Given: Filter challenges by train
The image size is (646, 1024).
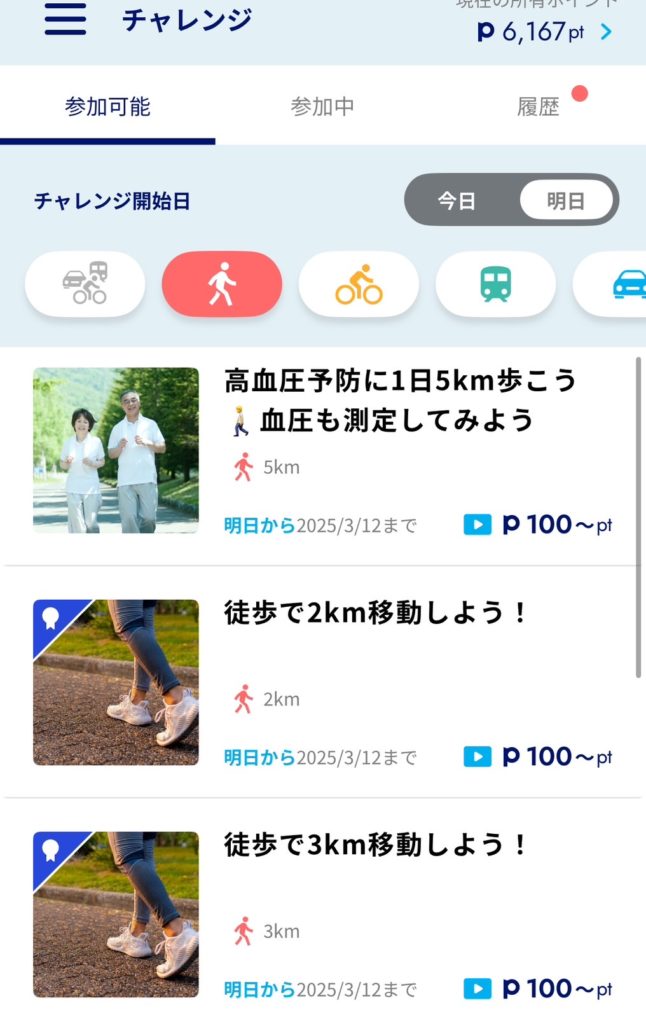Looking at the screenshot, I should (x=495, y=284).
